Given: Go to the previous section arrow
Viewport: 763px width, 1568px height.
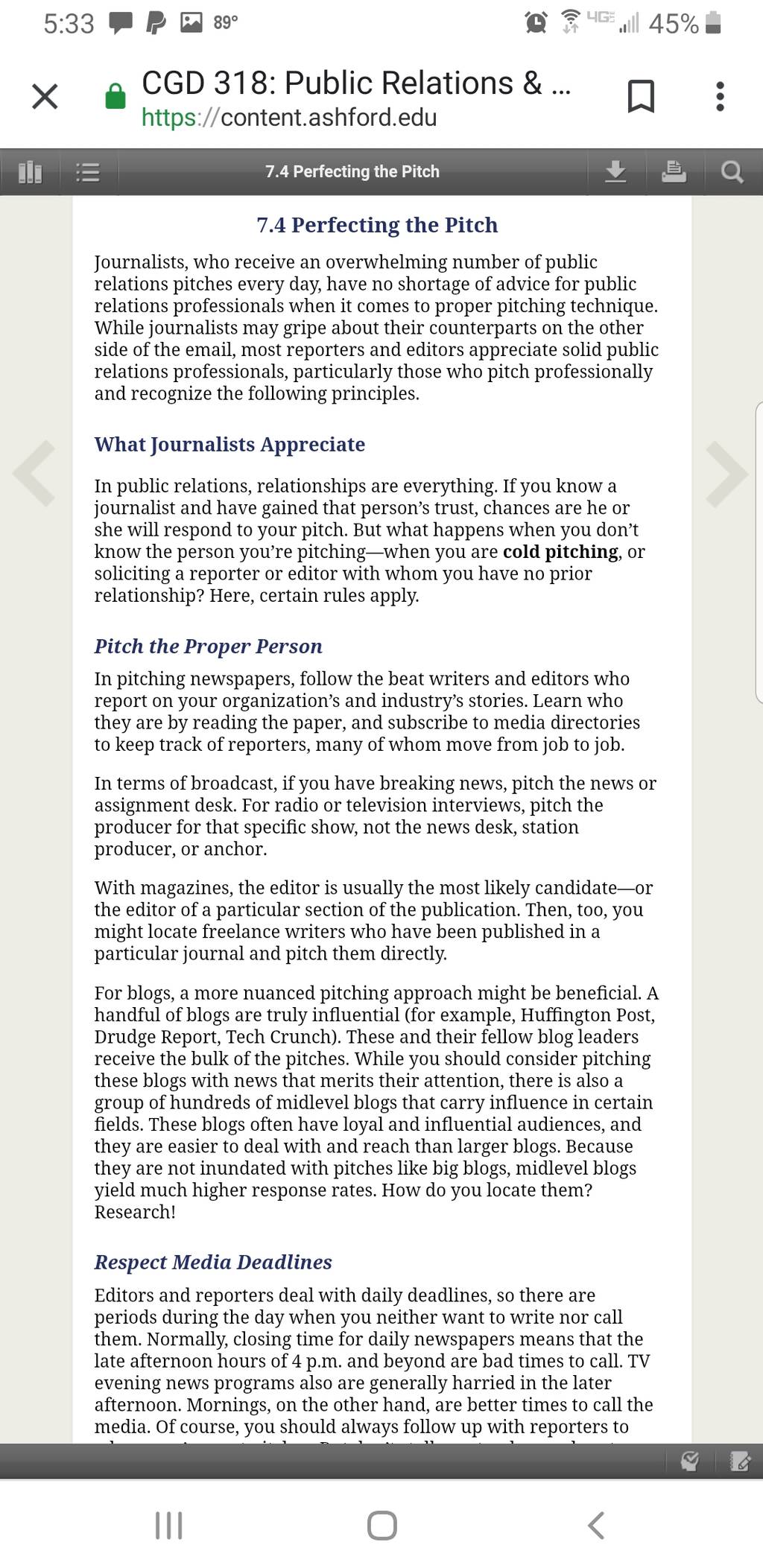Looking at the screenshot, I should pyautogui.click(x=34, y=474).
